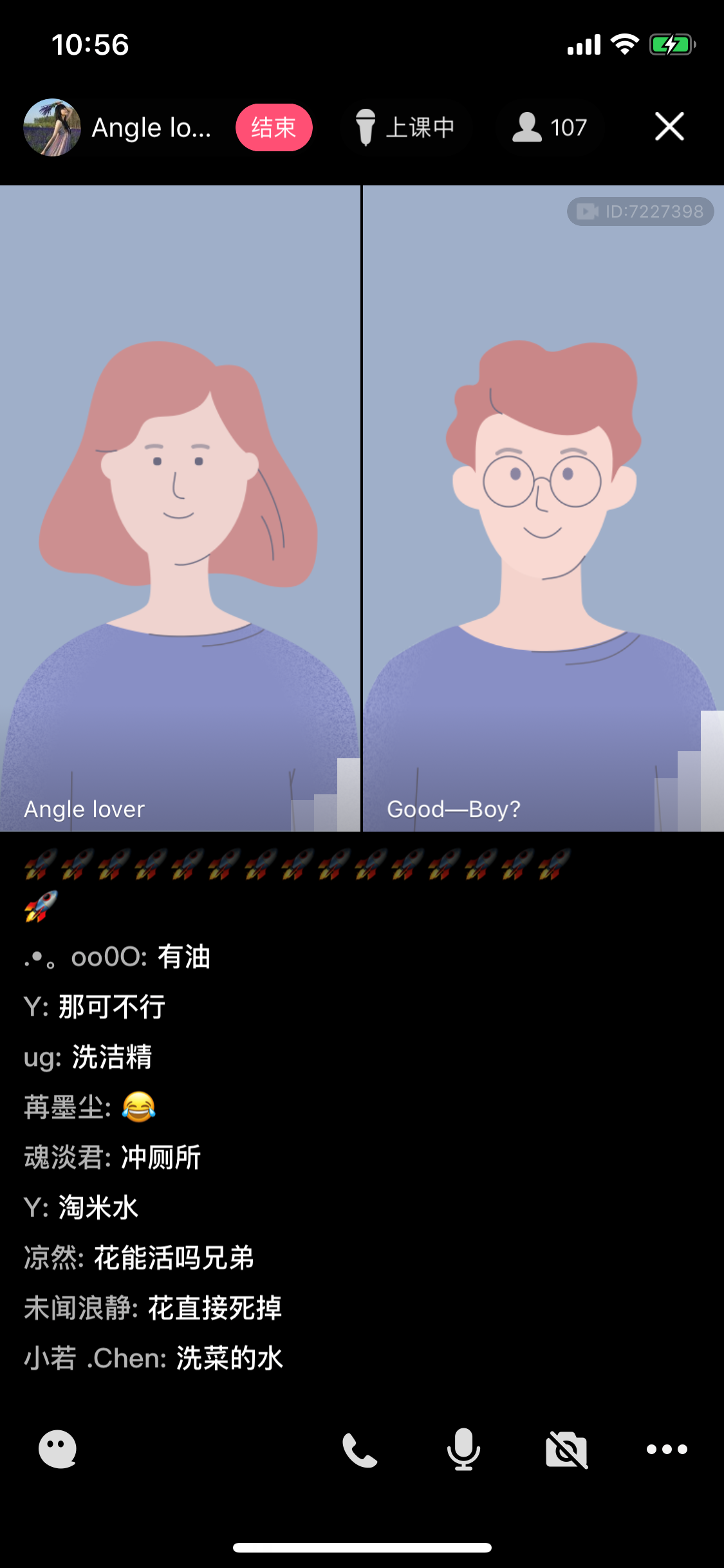The height and width of the screenshot is (1568, 724).
Task: Open Angle lover host avatar
Action: coord(51,127)
